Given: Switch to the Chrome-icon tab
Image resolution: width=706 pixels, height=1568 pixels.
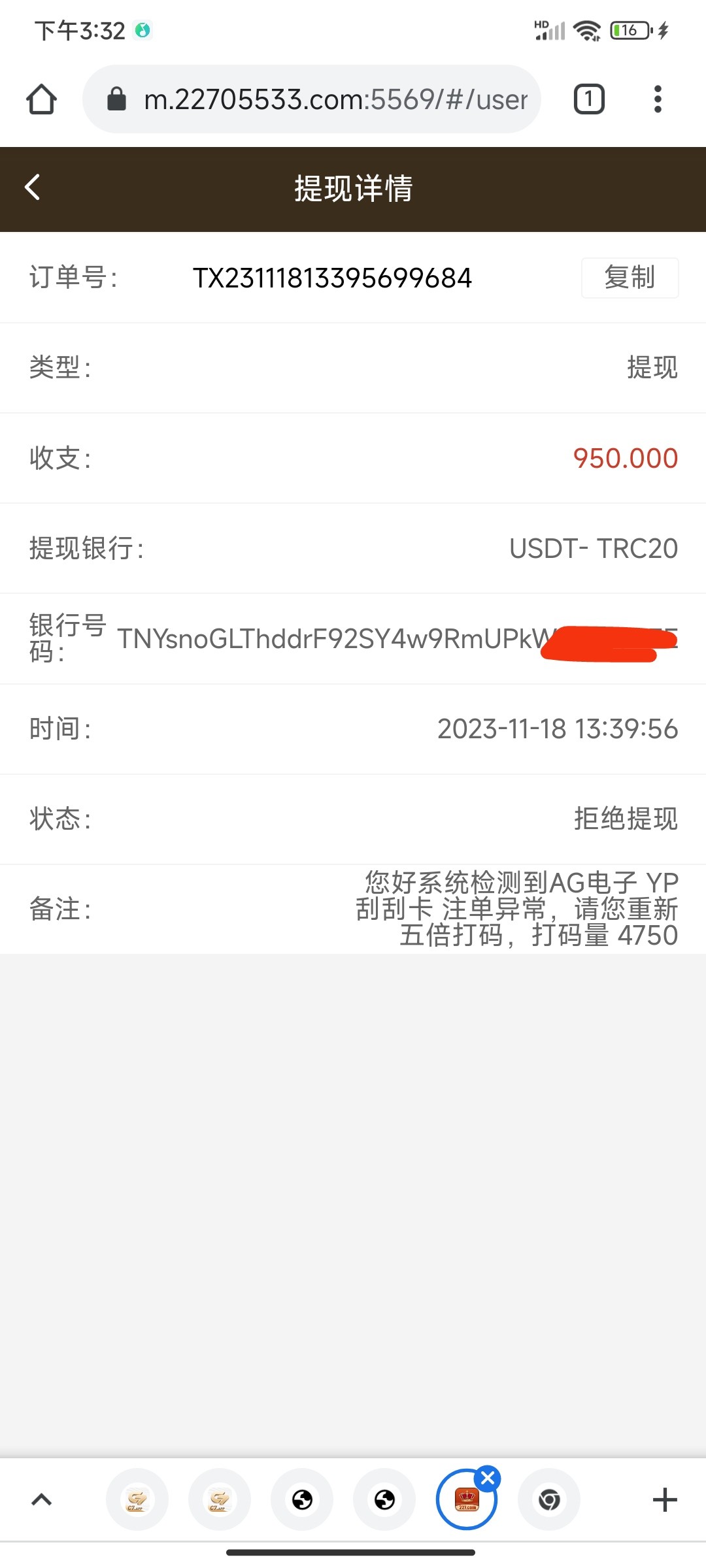Looking at the screenshot, I should [549, 1499].
